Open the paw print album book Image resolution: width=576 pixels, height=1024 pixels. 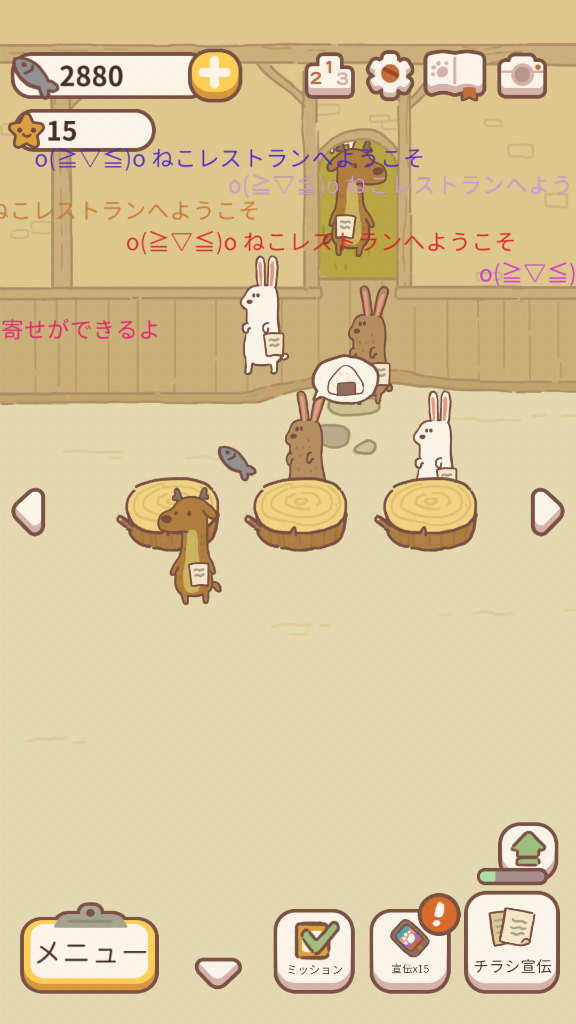[x=455, y=74]
